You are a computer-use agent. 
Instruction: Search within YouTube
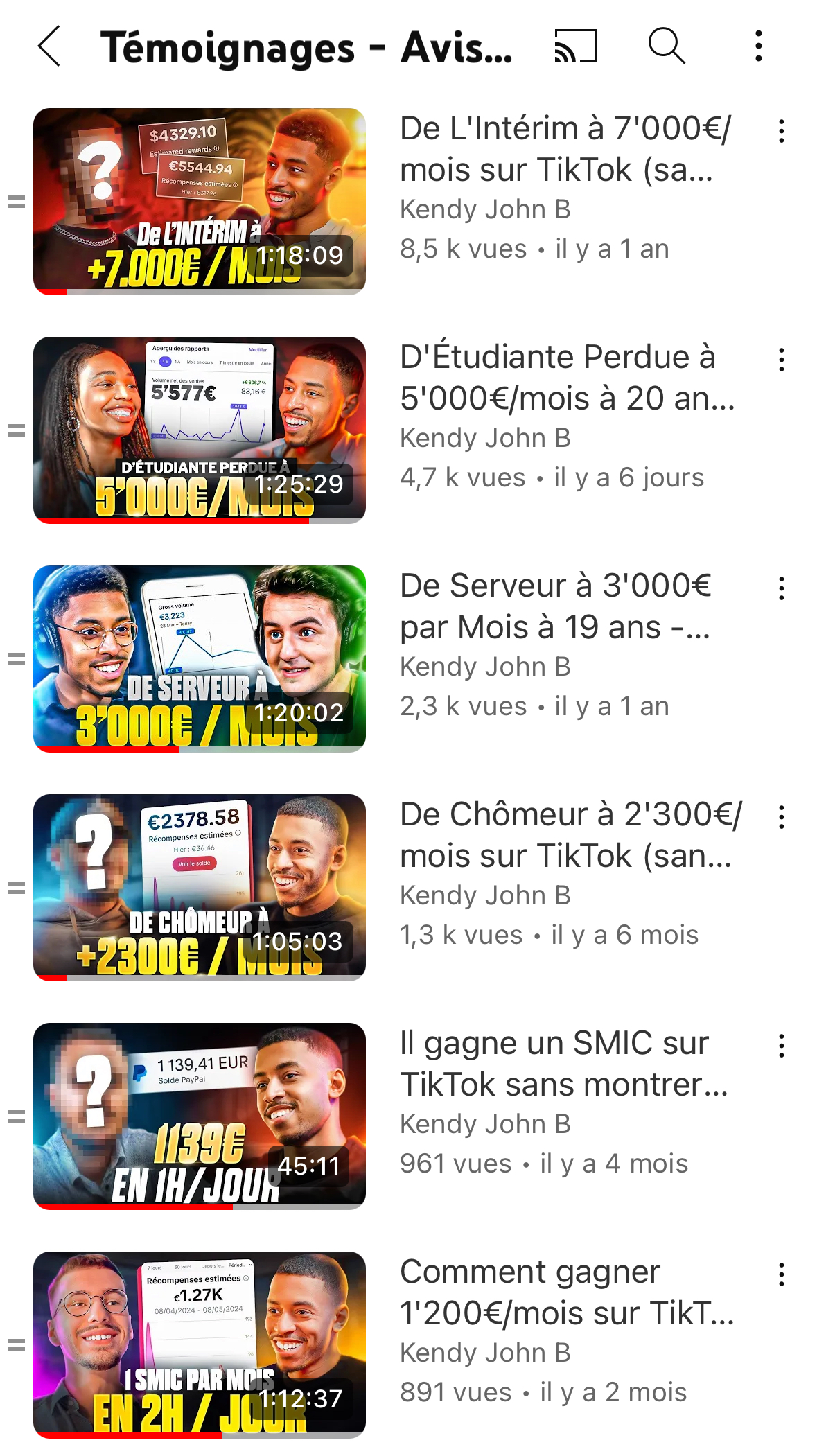pos(667,46)
